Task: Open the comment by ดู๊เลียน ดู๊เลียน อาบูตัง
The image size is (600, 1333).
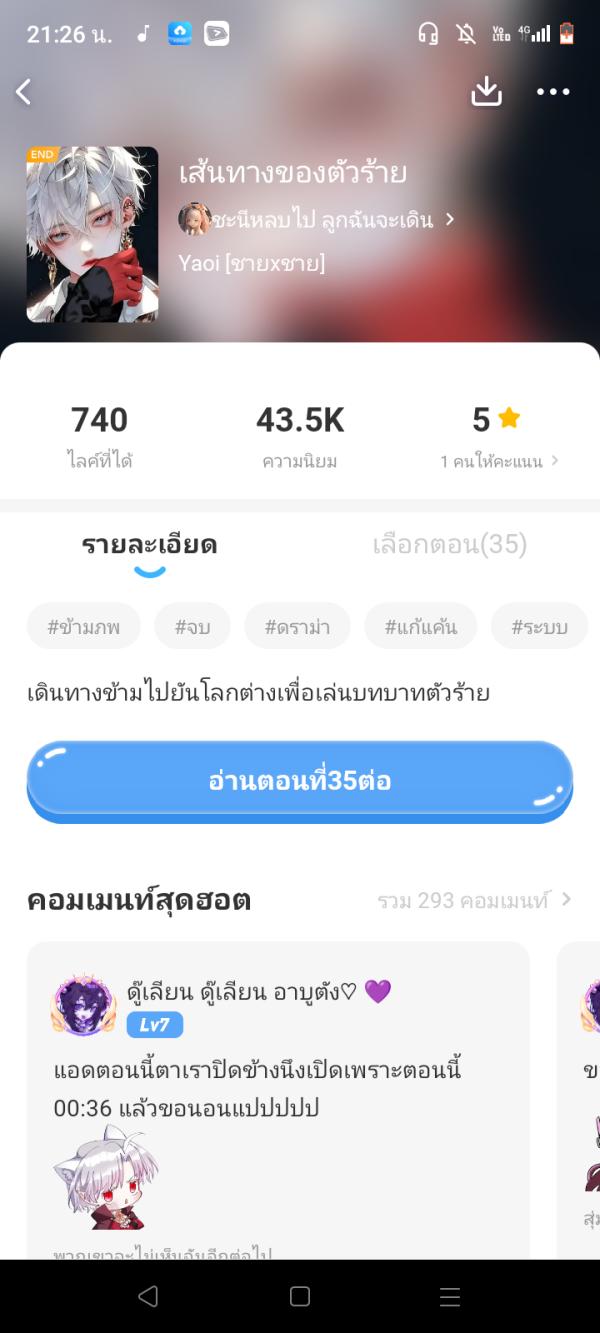Action: [x=277, y=1090]
